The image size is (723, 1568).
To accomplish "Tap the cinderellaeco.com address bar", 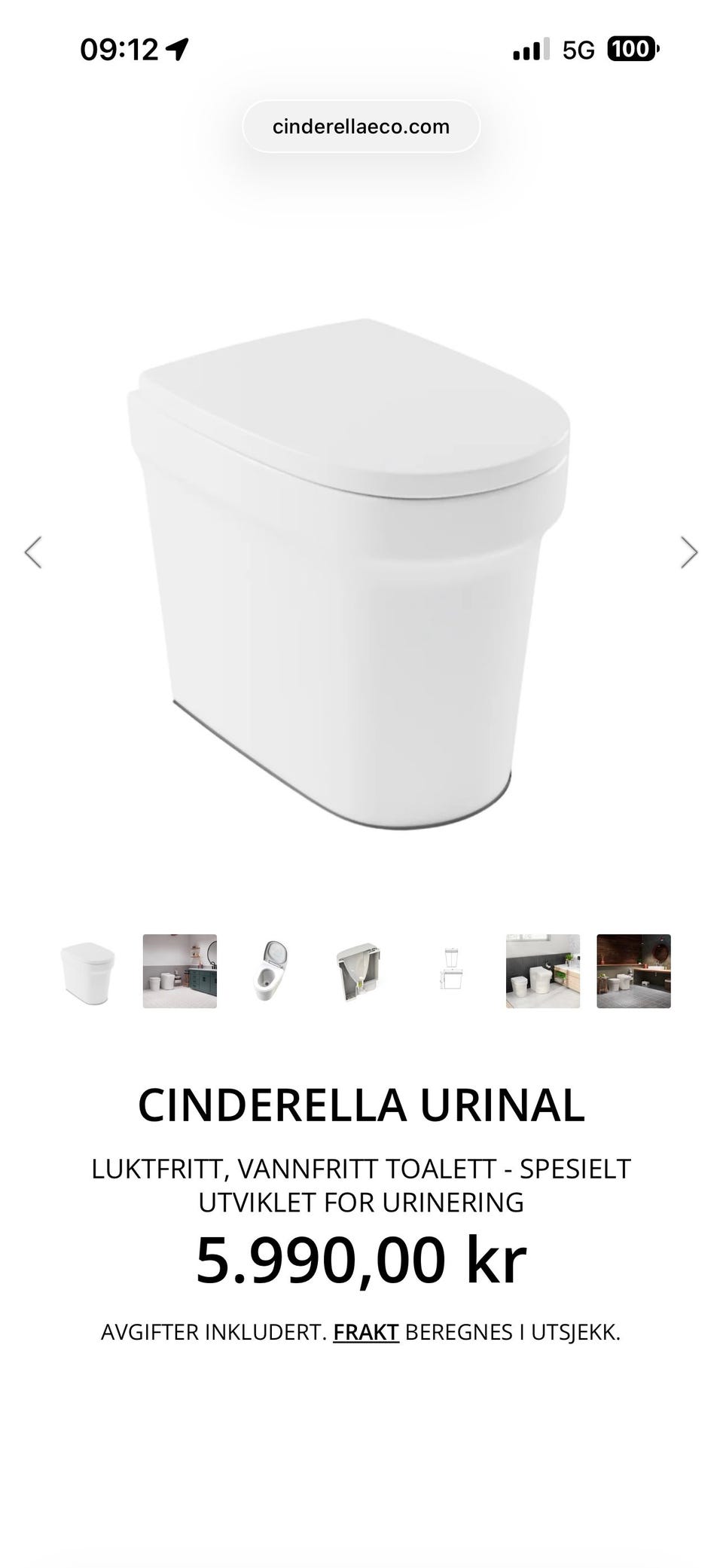I will coord(361,127).
